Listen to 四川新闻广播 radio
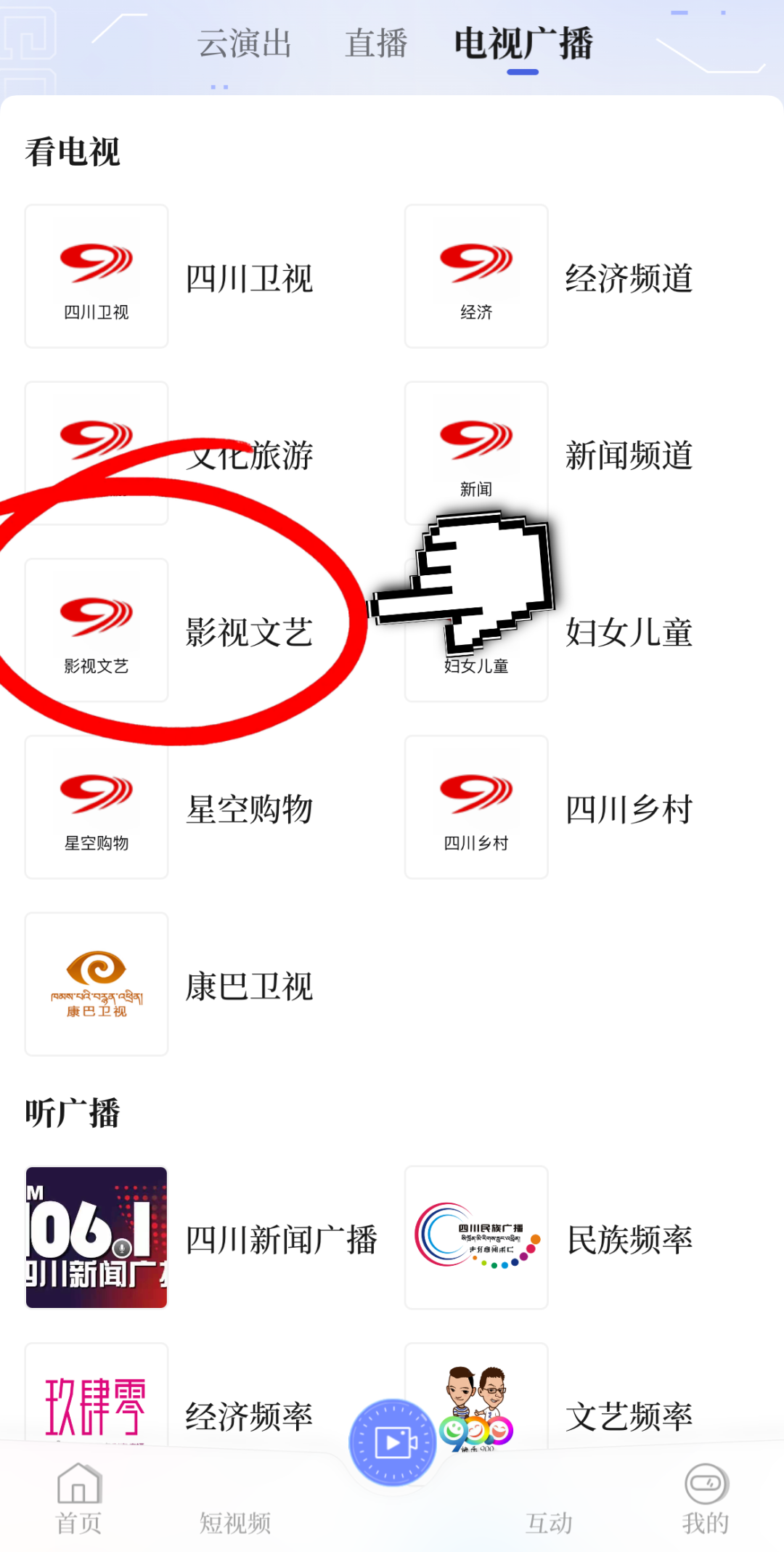The image size is (784, 1552). (x=97, y=1237)
